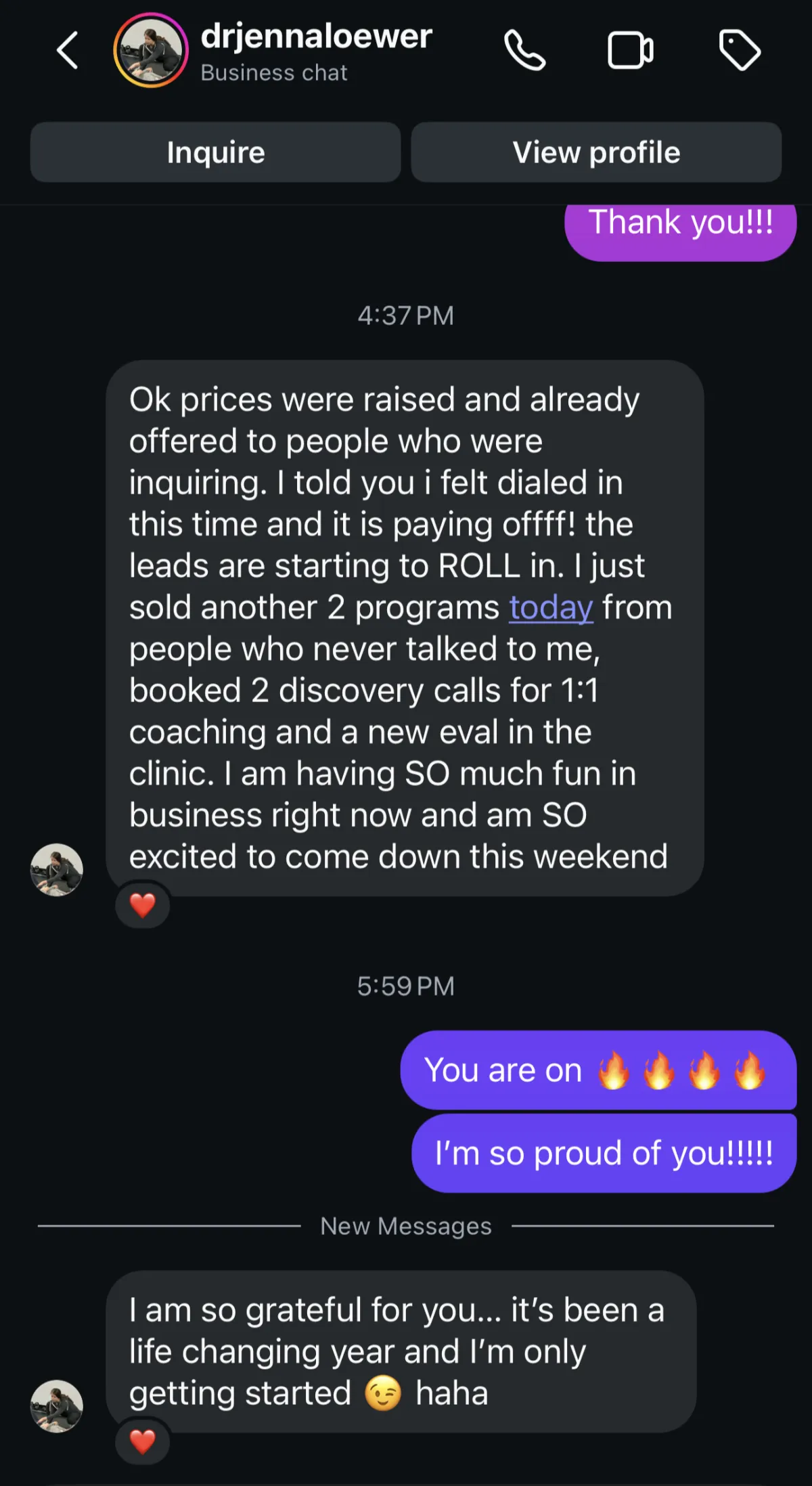Tap the Inquire button
Image resolution: width=812 pixels, height=1486 pixels.
215,152
